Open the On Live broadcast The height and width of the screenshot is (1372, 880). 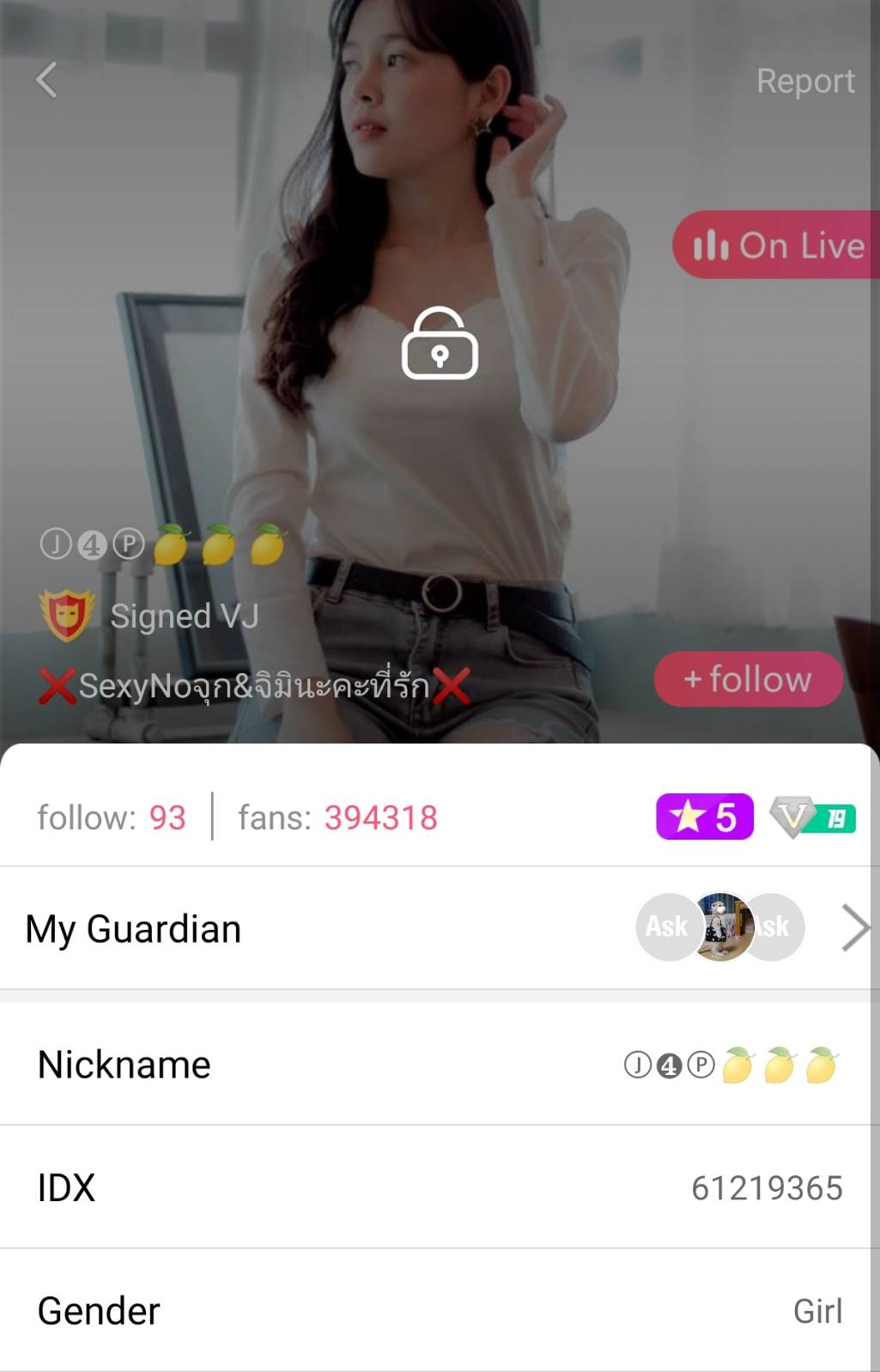pos(779,246)
